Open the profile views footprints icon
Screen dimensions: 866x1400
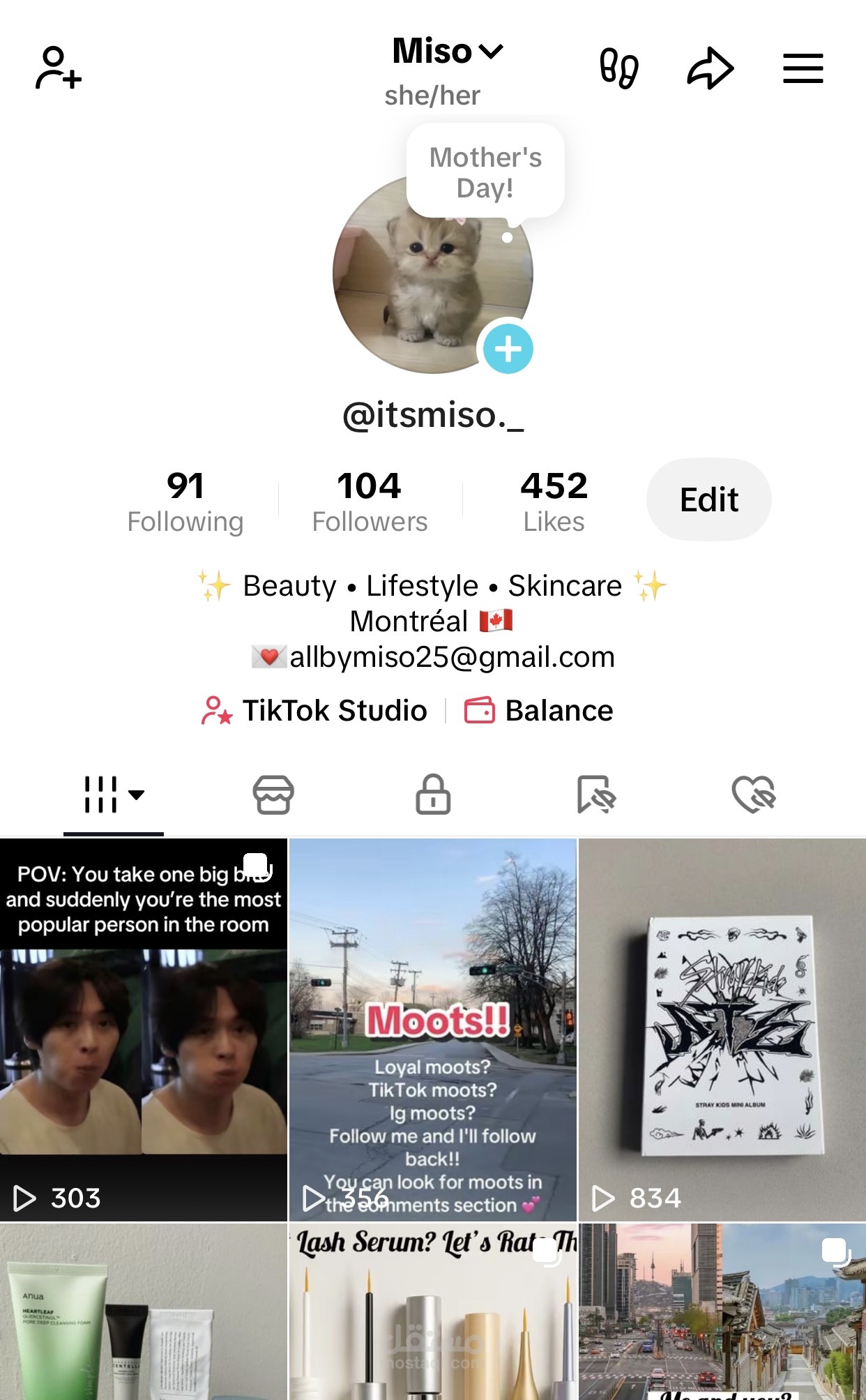point(619,68)
